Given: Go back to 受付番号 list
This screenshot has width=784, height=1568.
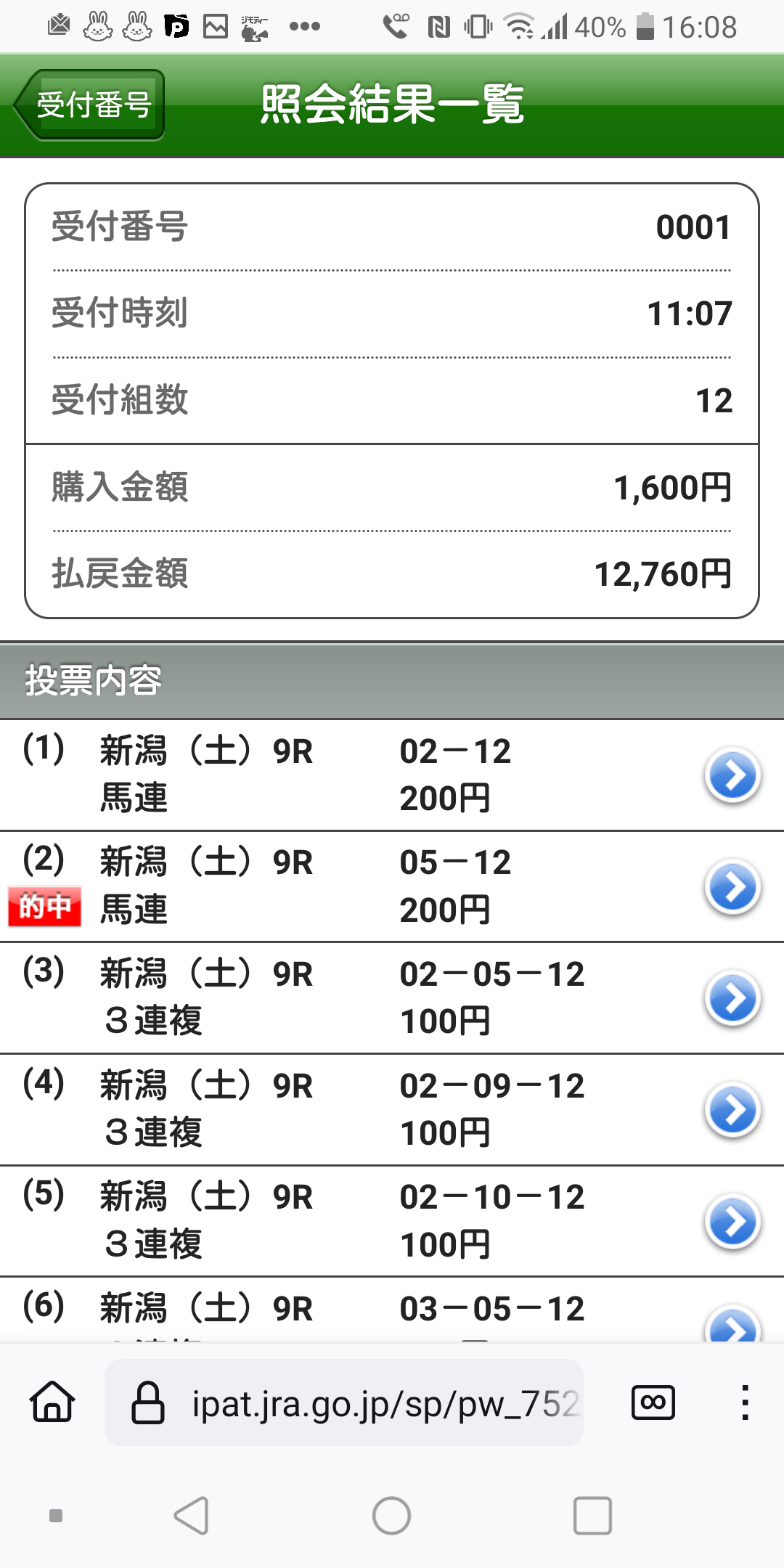Looking at the screenshot, I should [x=89, y=105].
